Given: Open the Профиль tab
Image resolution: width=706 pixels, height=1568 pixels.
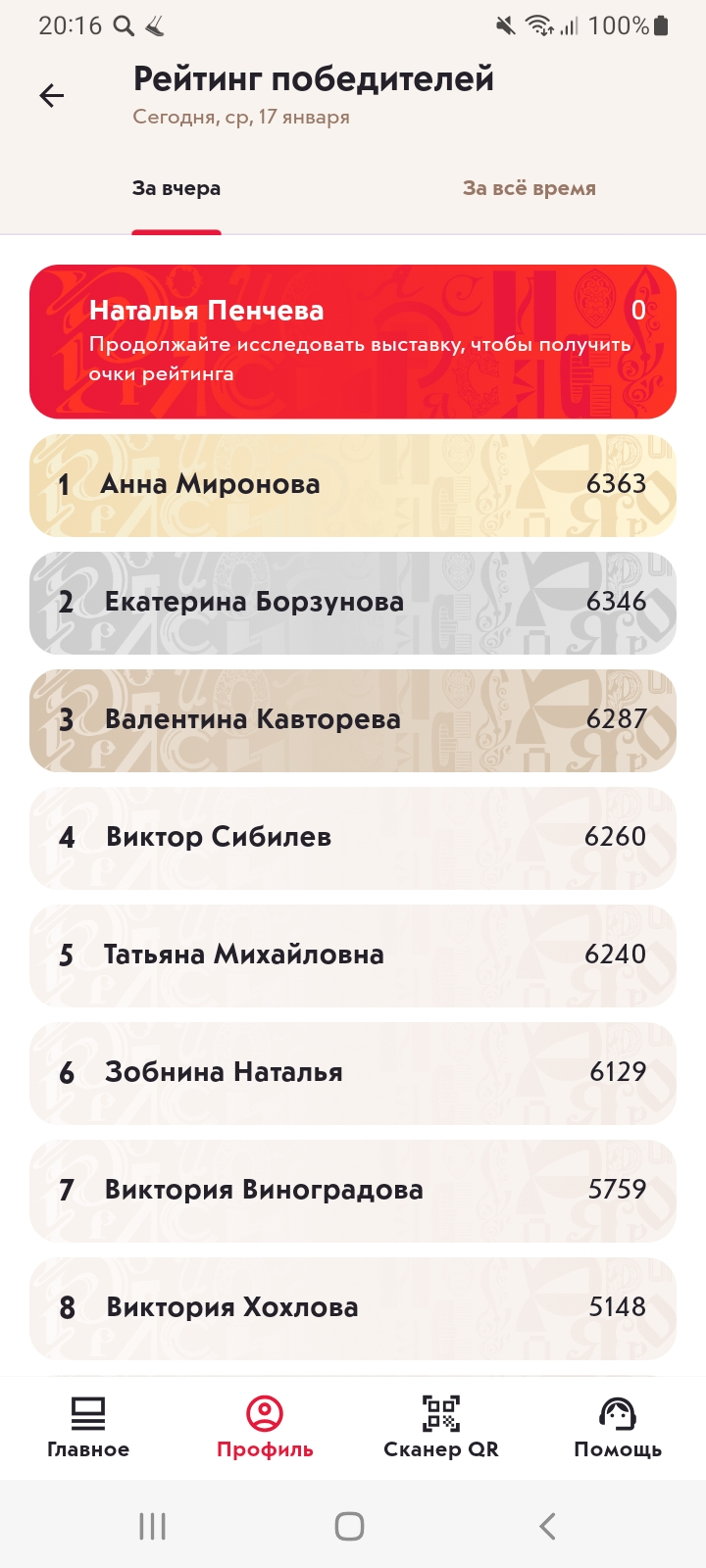Looking at the screenshot, I should [x=265, y=1429].
